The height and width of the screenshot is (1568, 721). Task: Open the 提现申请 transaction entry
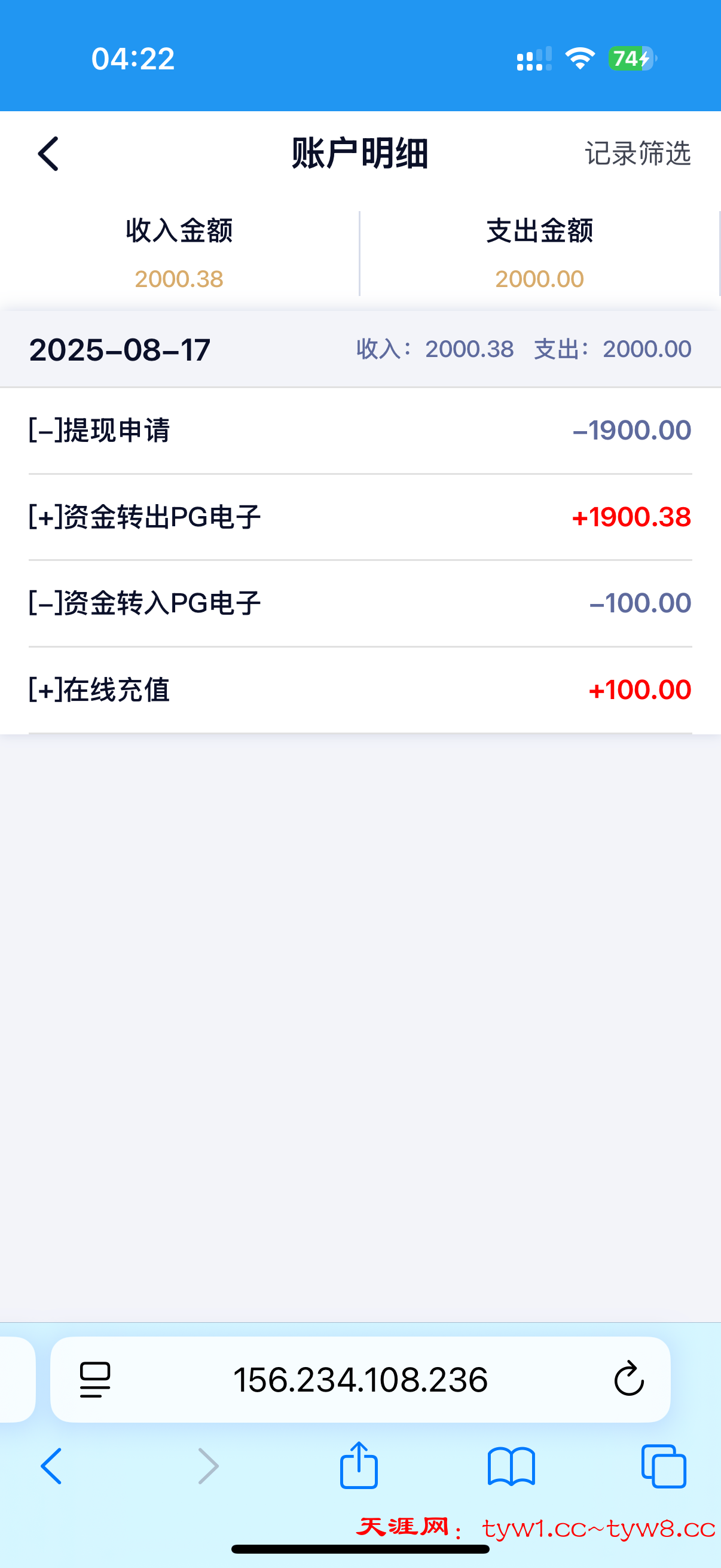[x=360, y=431]
